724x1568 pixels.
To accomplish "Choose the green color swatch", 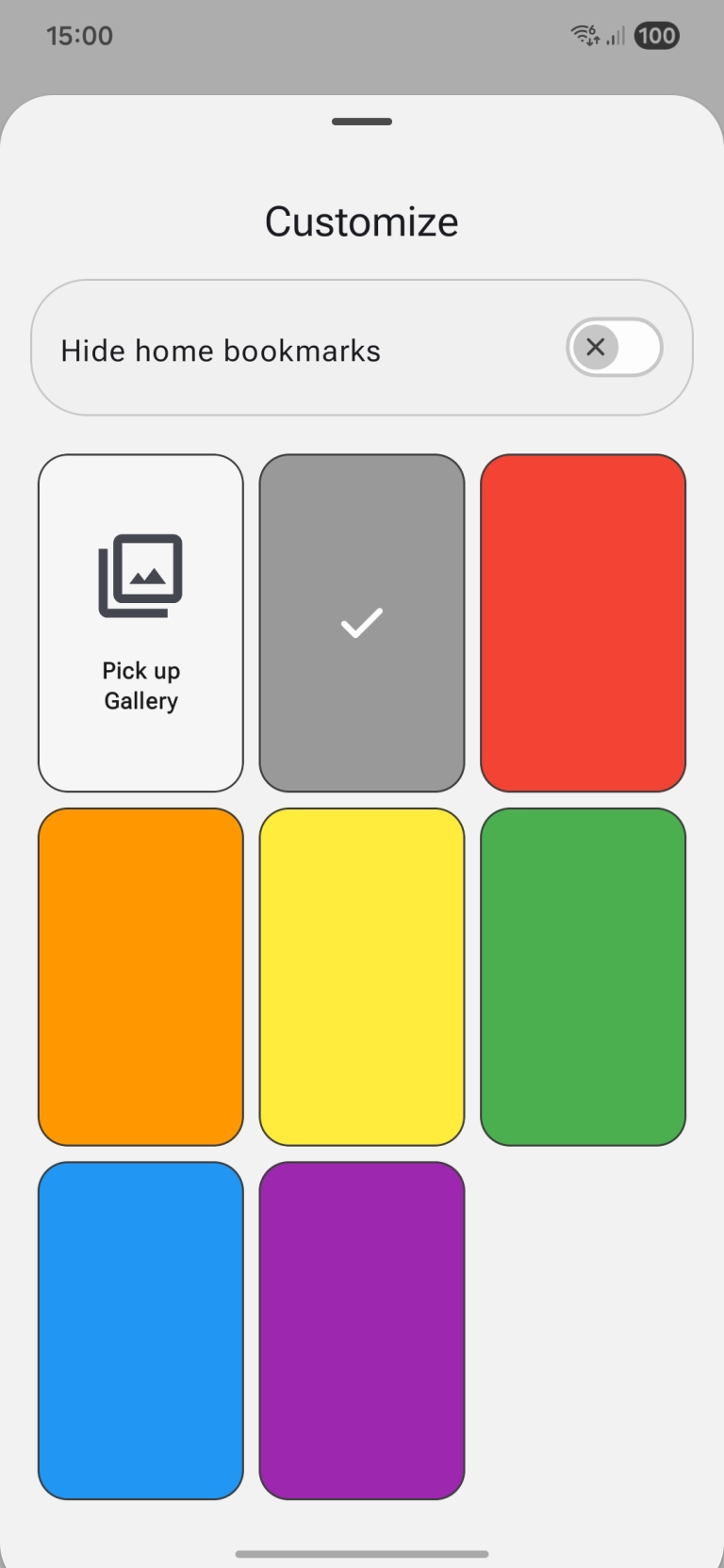I will pos(583,976).
